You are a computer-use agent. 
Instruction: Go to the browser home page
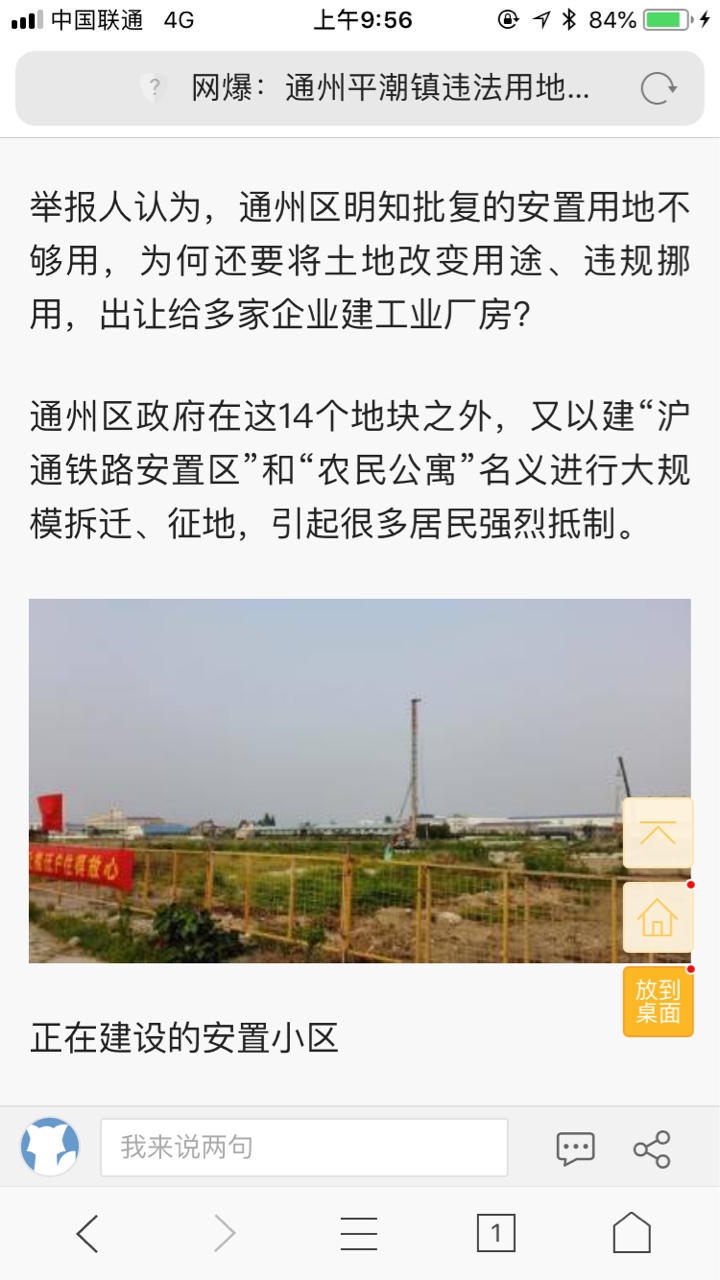[631, 1233]
